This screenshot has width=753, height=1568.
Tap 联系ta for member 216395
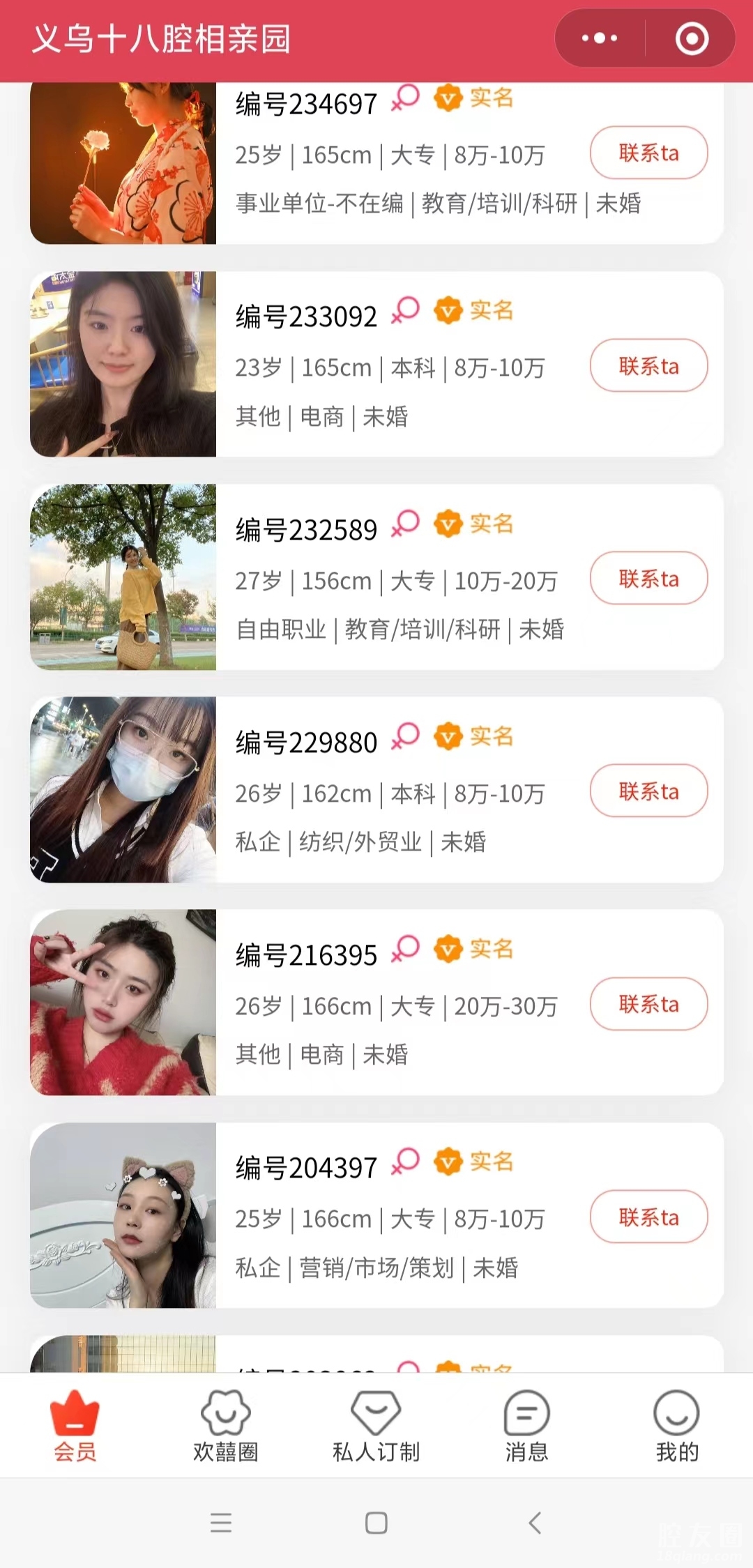click(648, 1004)
